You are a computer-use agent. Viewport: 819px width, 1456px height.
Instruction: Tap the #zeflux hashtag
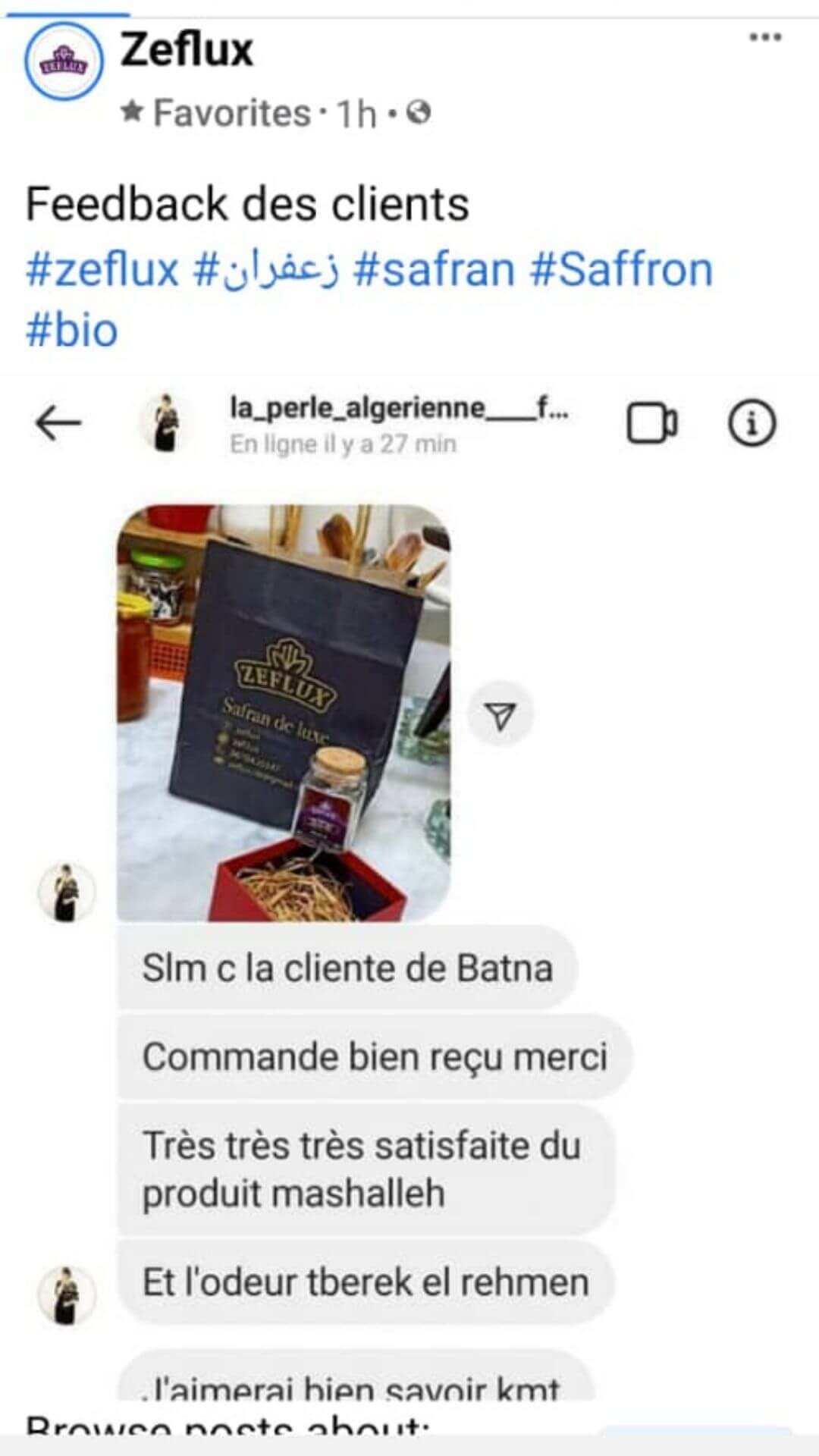[x=102, y=271]
